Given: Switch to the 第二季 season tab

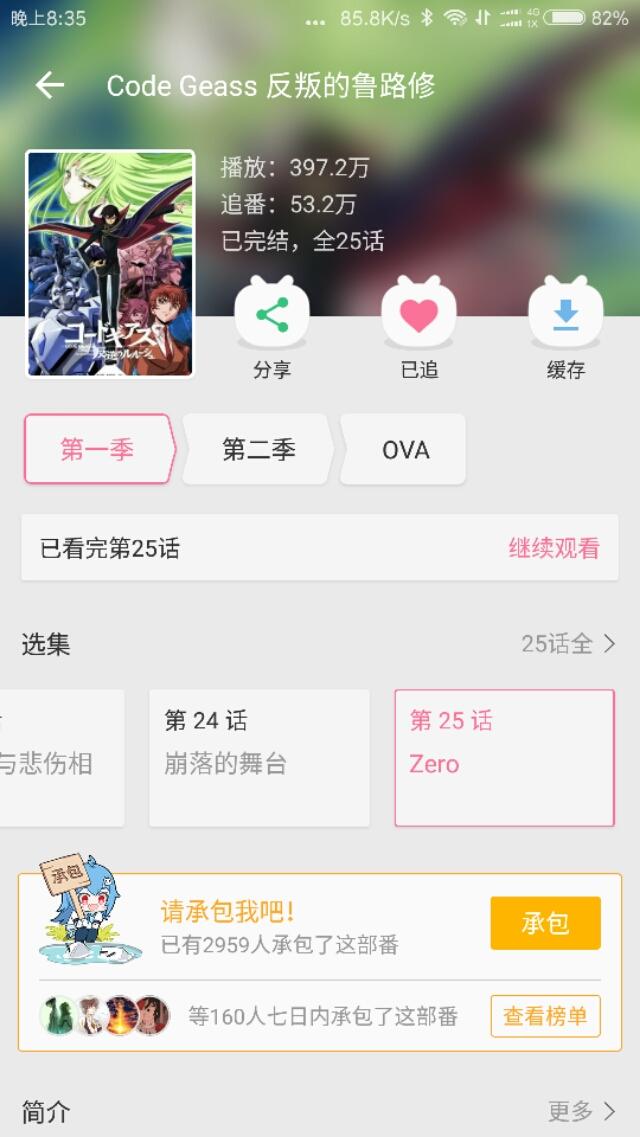Looking at the screenshot, I should click(258, 450).
